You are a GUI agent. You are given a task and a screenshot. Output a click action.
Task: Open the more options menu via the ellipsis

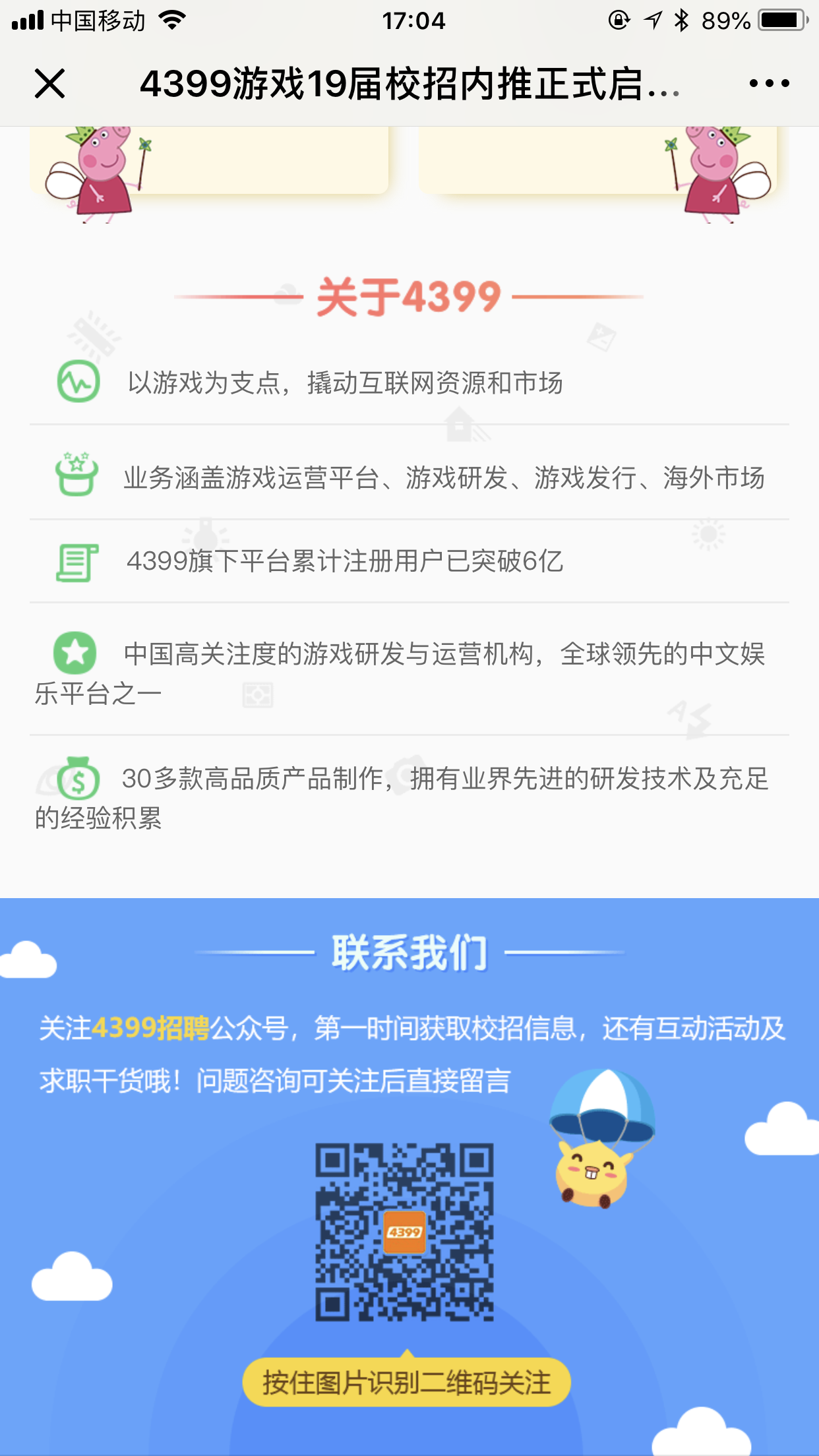coord(767,83)
